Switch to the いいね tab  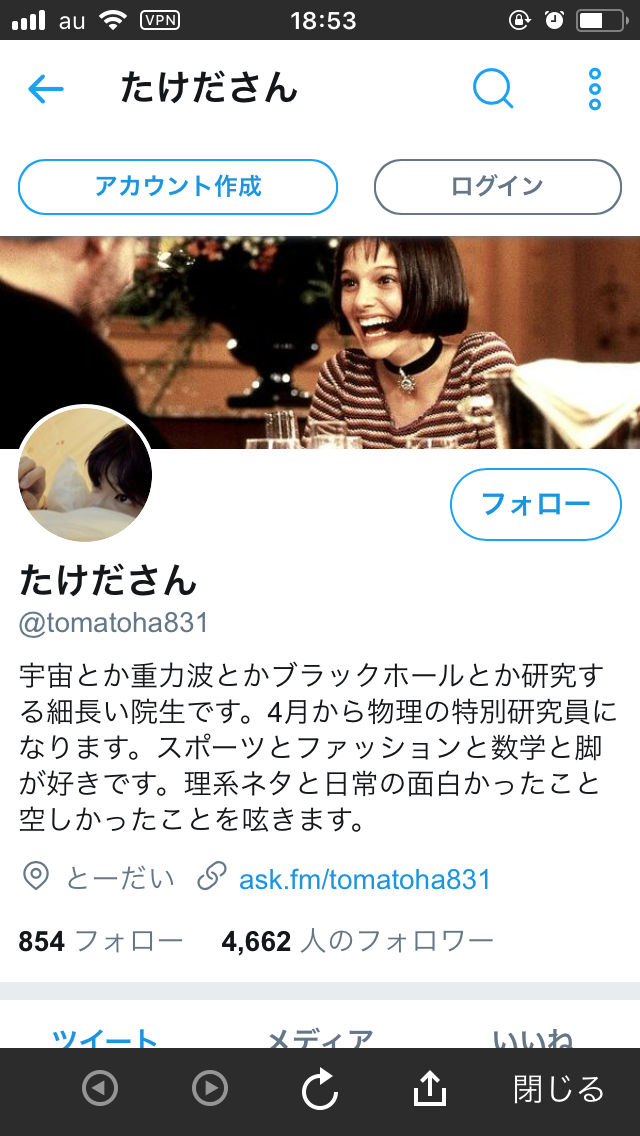point(533,1036)
